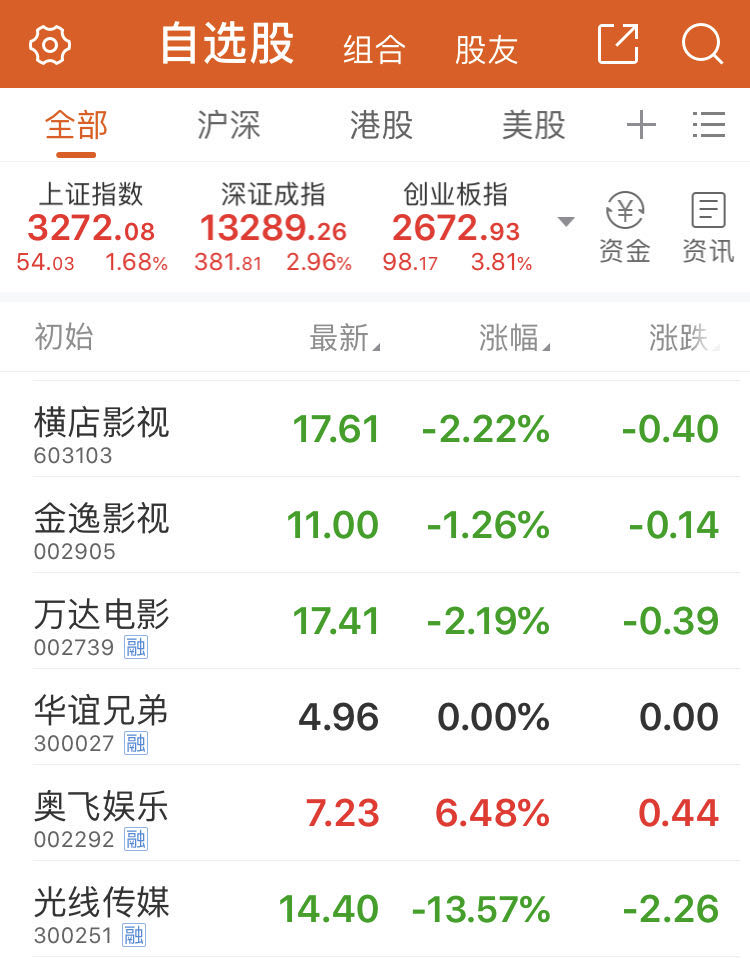Screen dimensions: 750x959
Task: Open the list edit menu icon
Action: tap(708, 125)
